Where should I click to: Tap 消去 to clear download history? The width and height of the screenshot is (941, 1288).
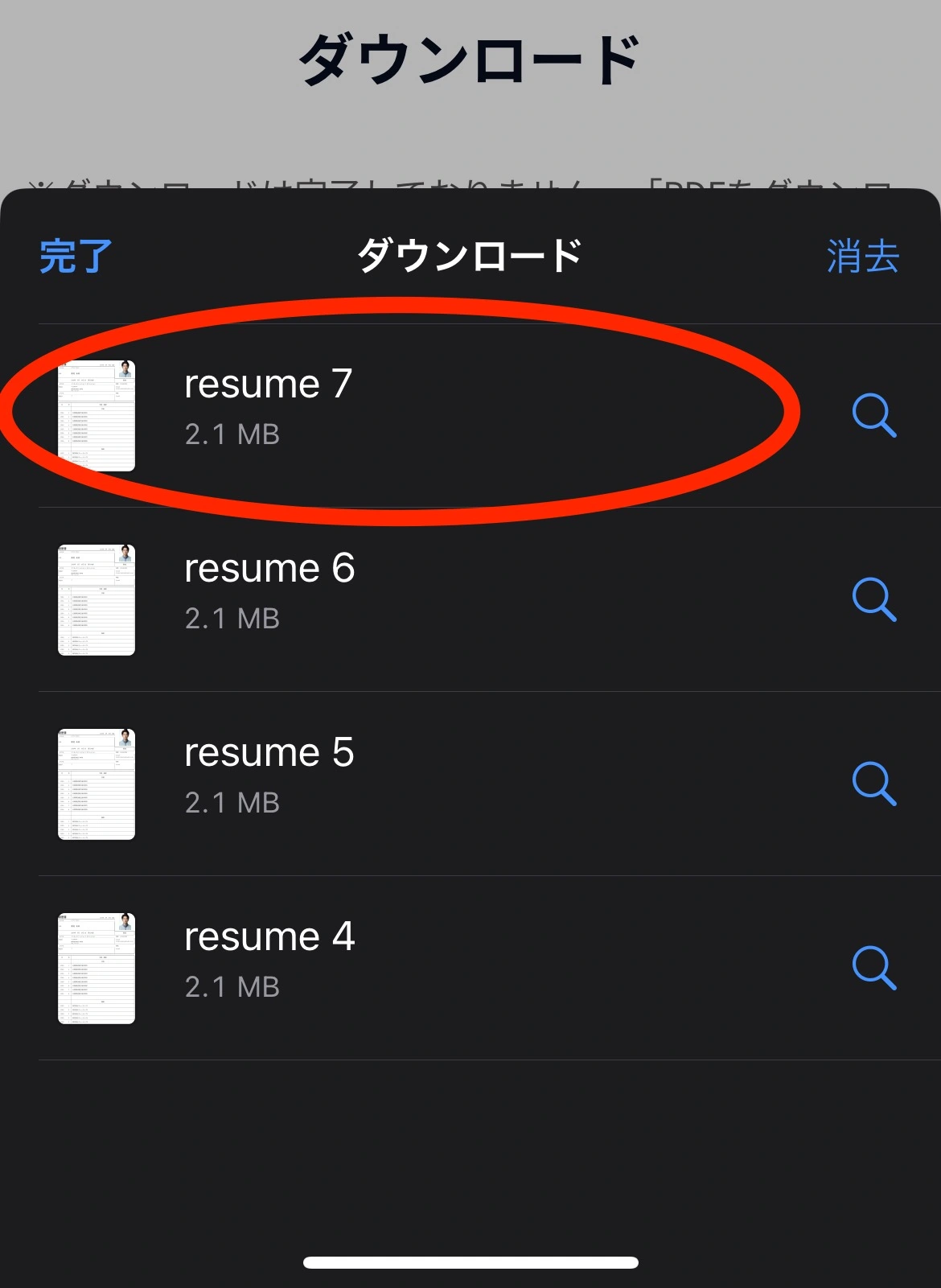point(861,258)
